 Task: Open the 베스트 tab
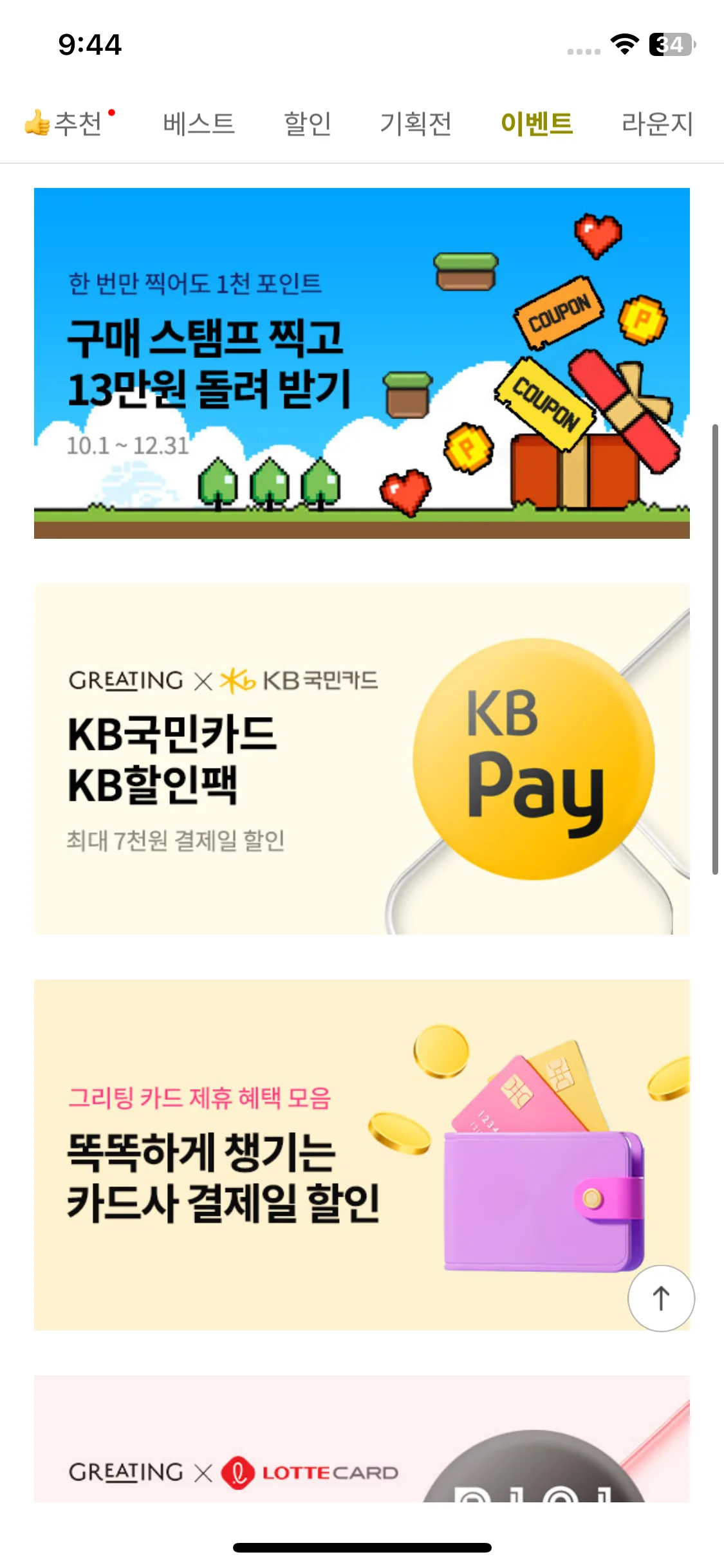(x=199, y=123)
